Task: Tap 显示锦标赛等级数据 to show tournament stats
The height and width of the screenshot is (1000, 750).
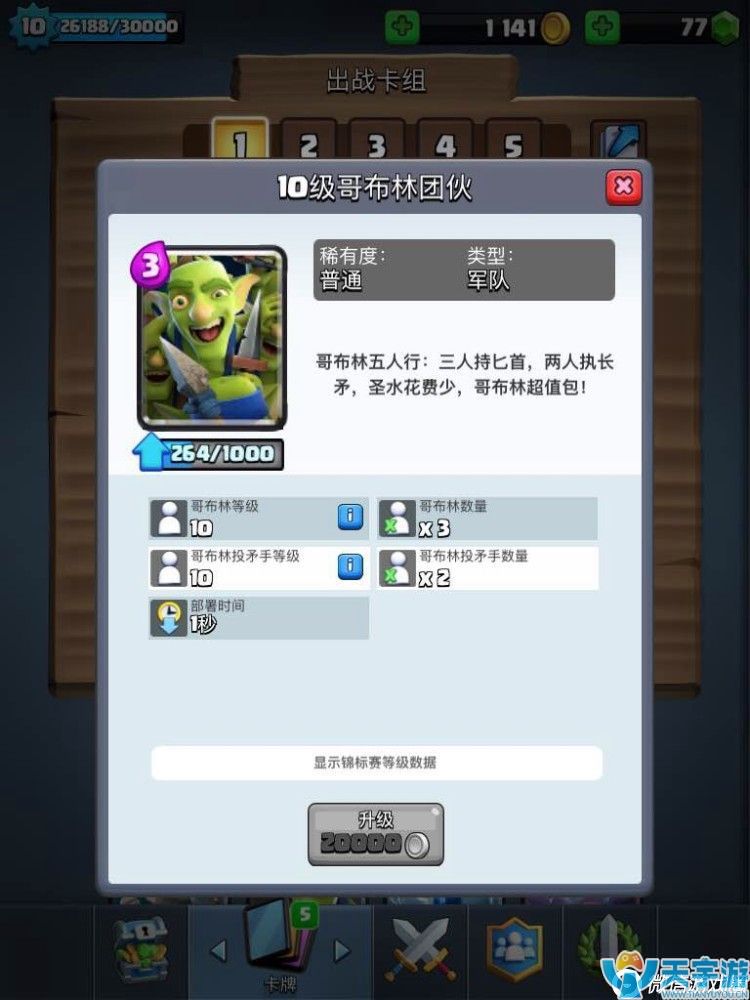Action: [376, 762]
